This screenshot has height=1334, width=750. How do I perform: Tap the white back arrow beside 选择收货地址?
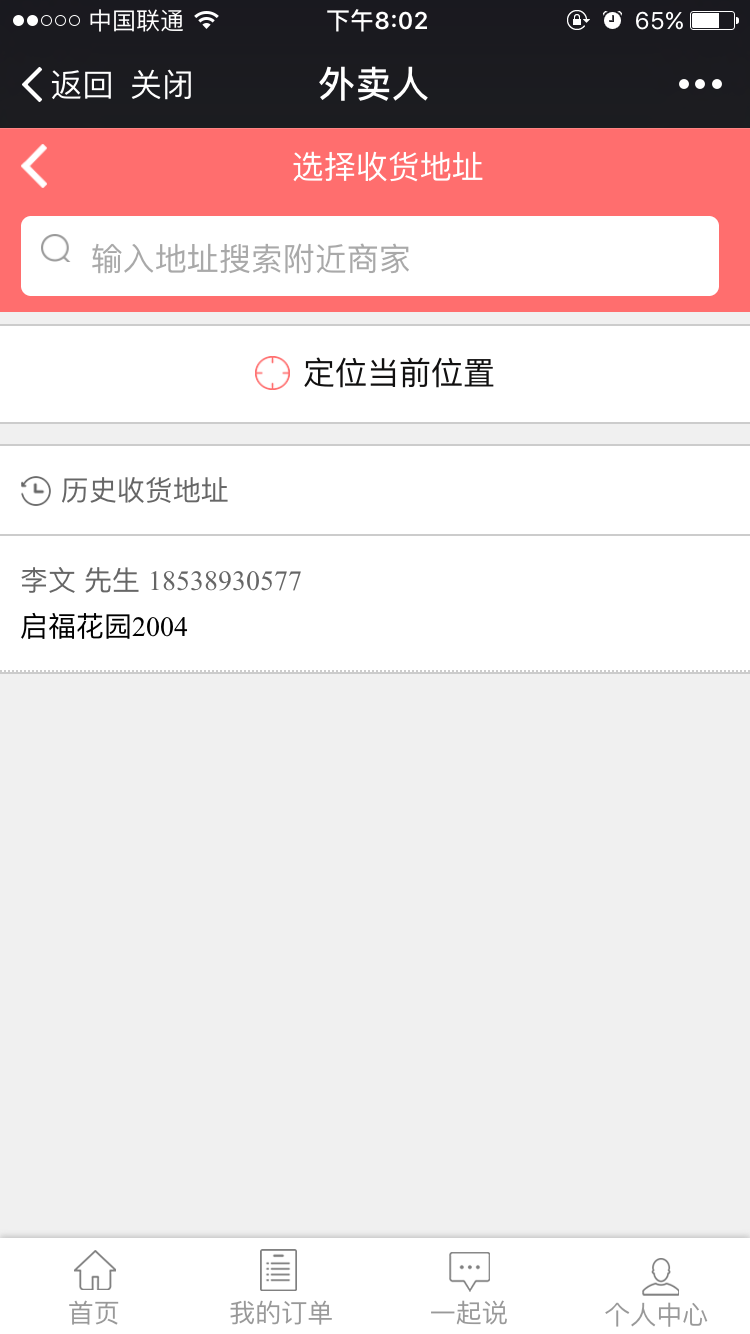[x=35, y=167]
